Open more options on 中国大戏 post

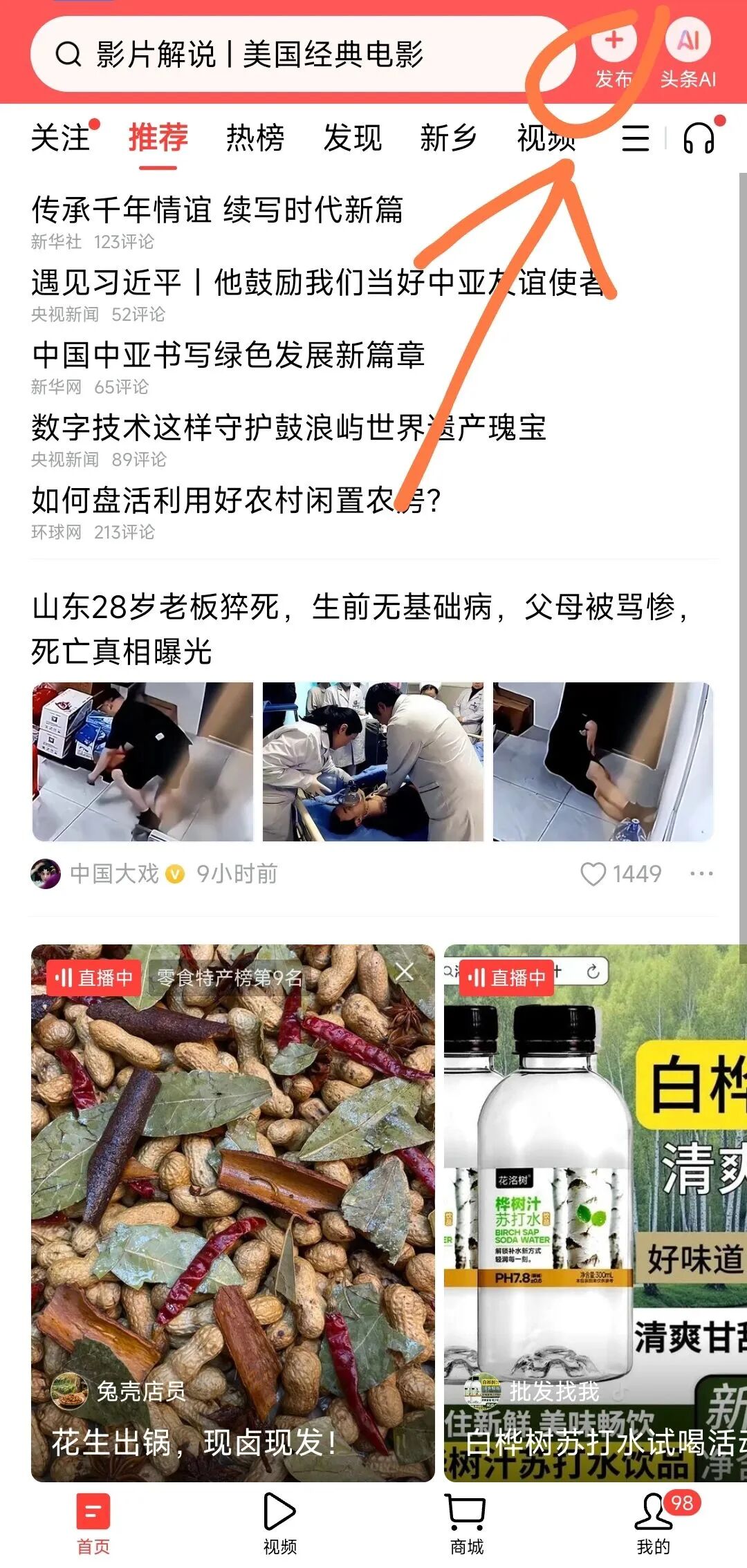click(701, 874)
